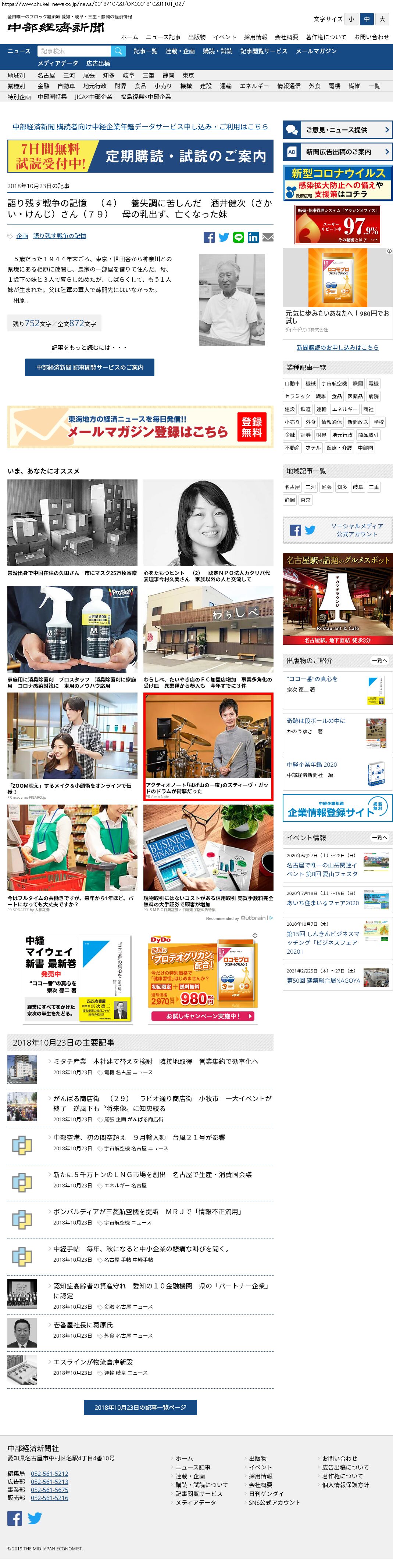Select 名古屋 in the region menu
The height and width of the screenshot is (1568, 393).
click(x=46, y=75)
